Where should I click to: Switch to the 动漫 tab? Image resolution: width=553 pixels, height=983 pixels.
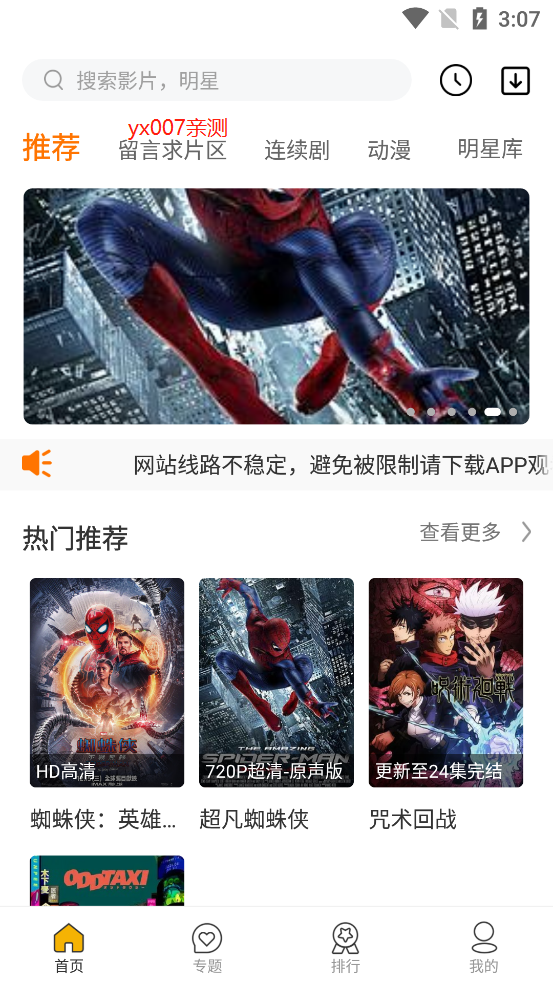point(389,150)
